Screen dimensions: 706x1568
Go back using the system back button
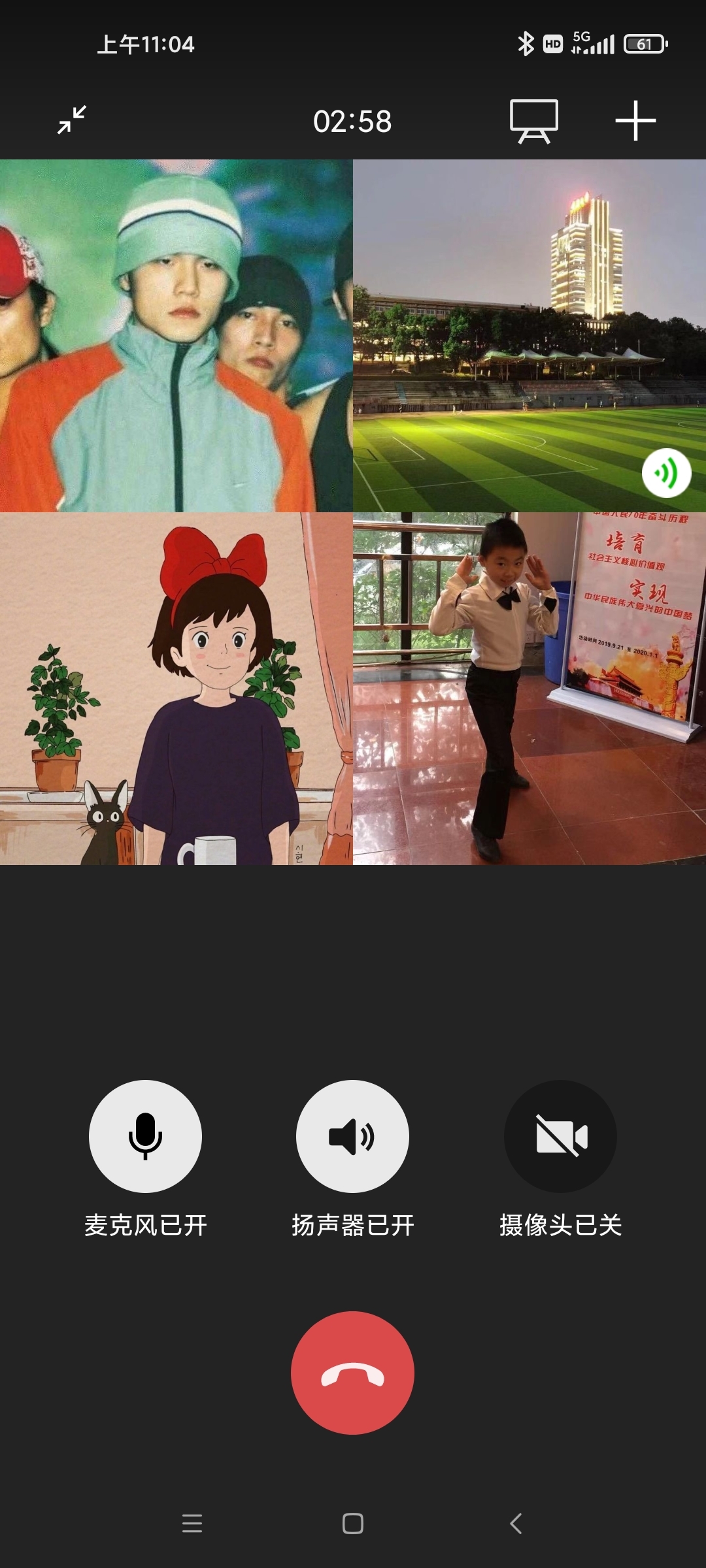(x=516, y=1524)
